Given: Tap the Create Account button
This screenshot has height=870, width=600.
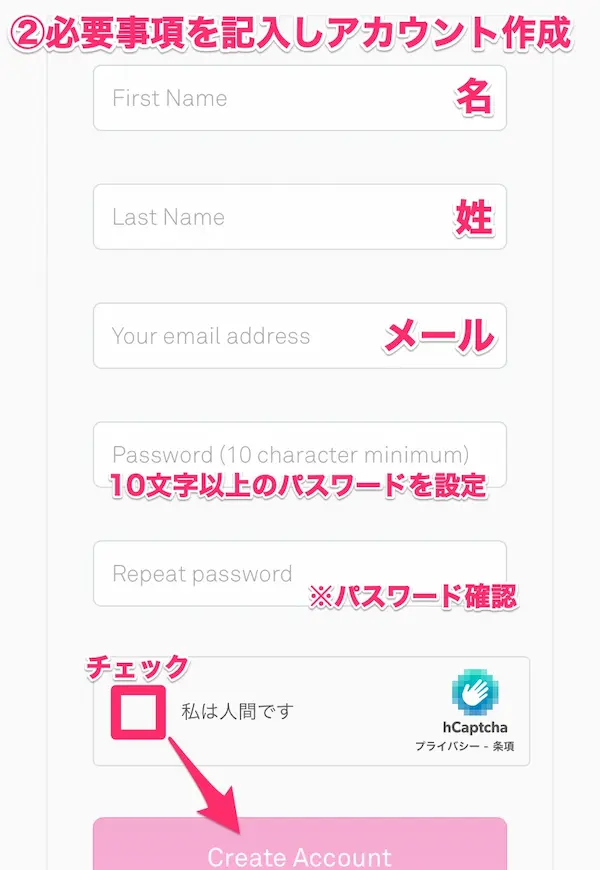Looking at the screenshot, I should 299,850.
